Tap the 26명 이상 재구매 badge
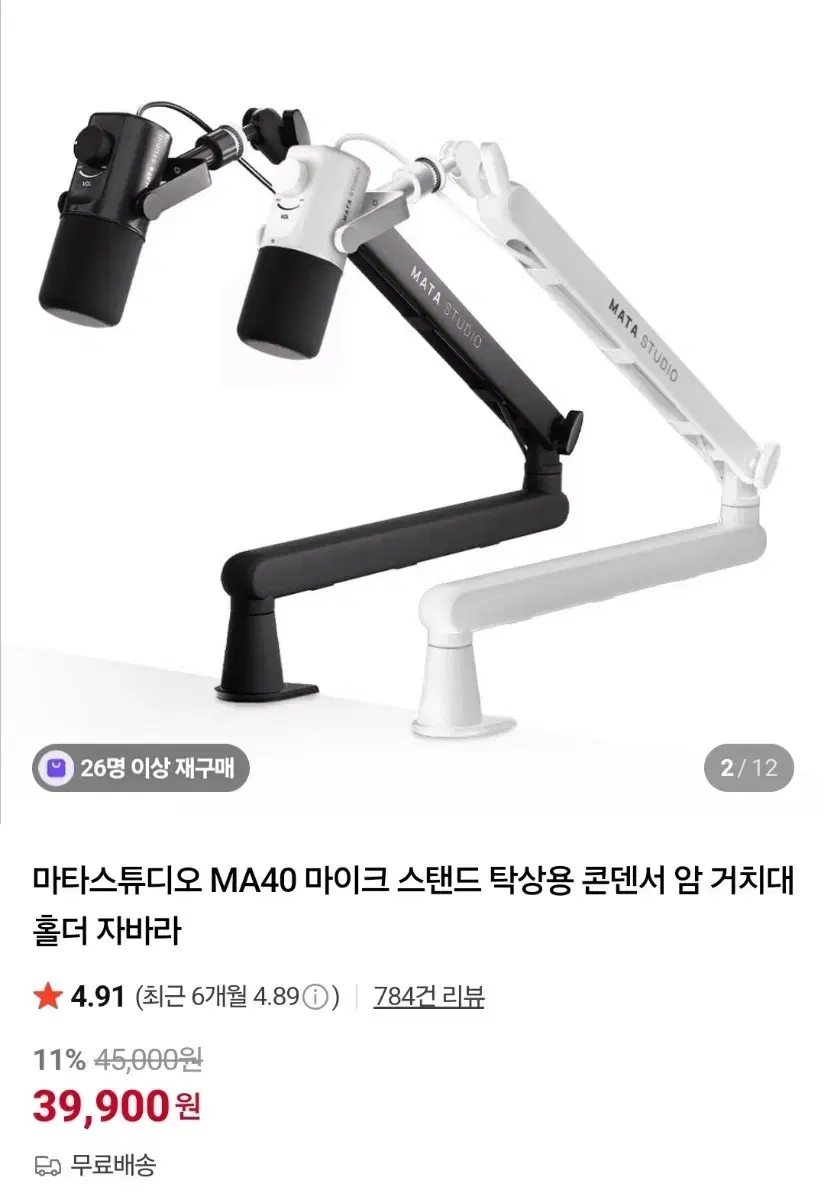This screenshot has width=824, height=1200. (x=140, y=766)
